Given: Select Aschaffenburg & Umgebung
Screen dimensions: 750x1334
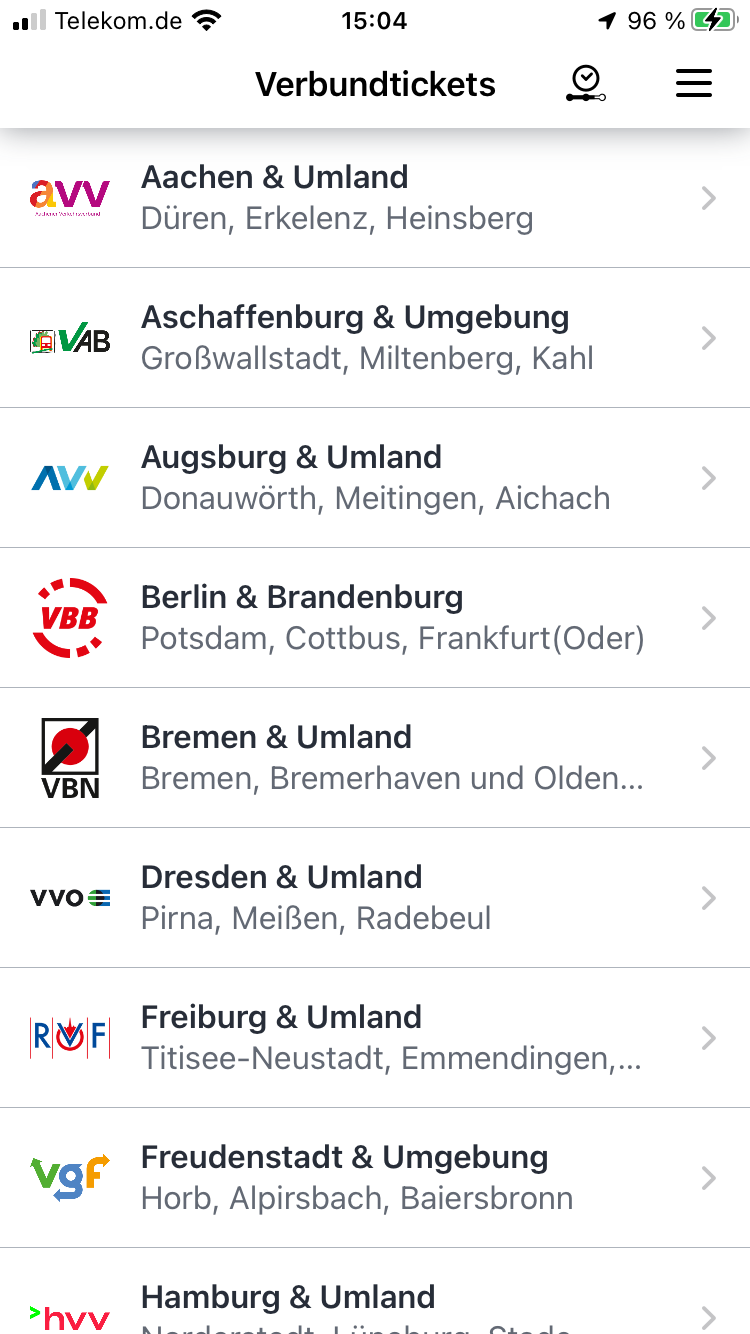Looking at the screenshot, I should coord(375,338).
